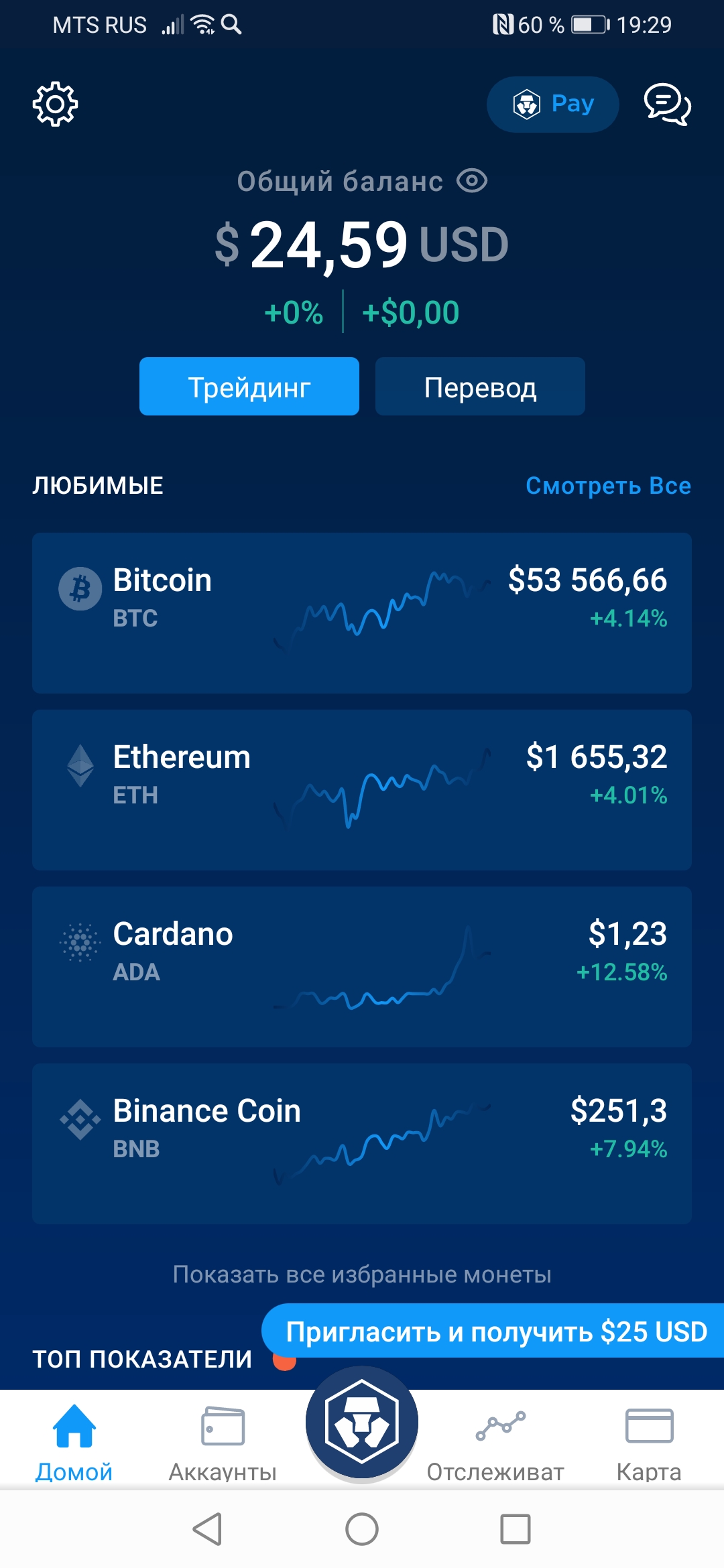The image size is (724, 1568).
Task: Tap the Перевод button
Action: 480,387
